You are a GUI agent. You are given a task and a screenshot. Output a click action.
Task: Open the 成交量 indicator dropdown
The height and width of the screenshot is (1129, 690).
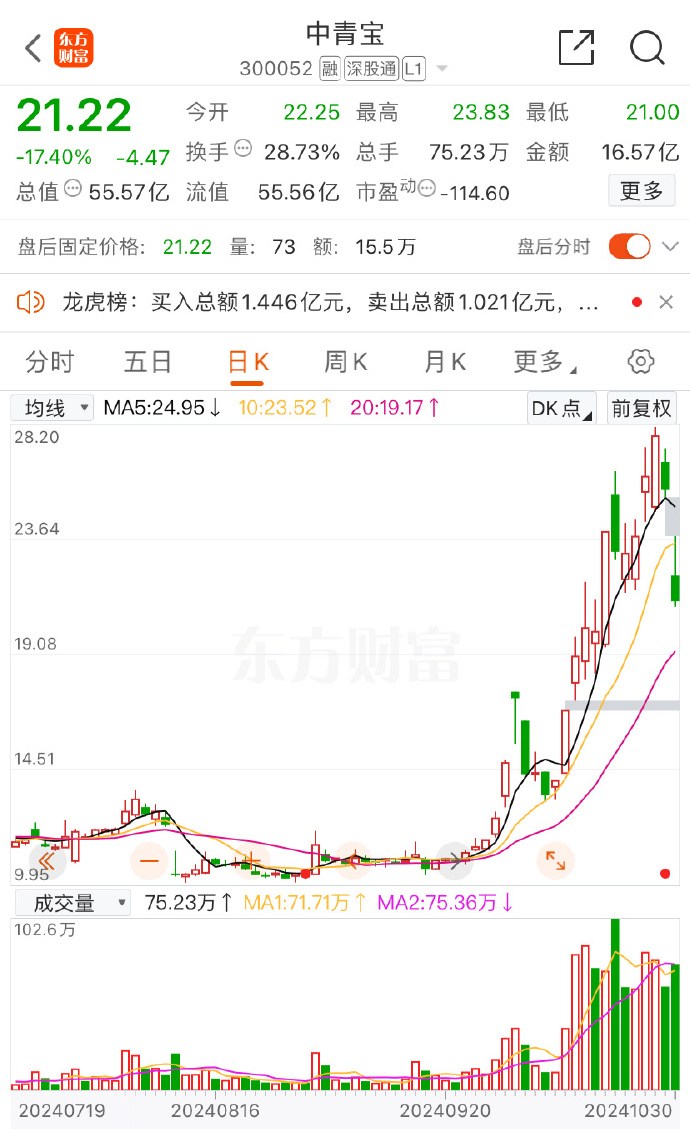click(x=73, y=903)
